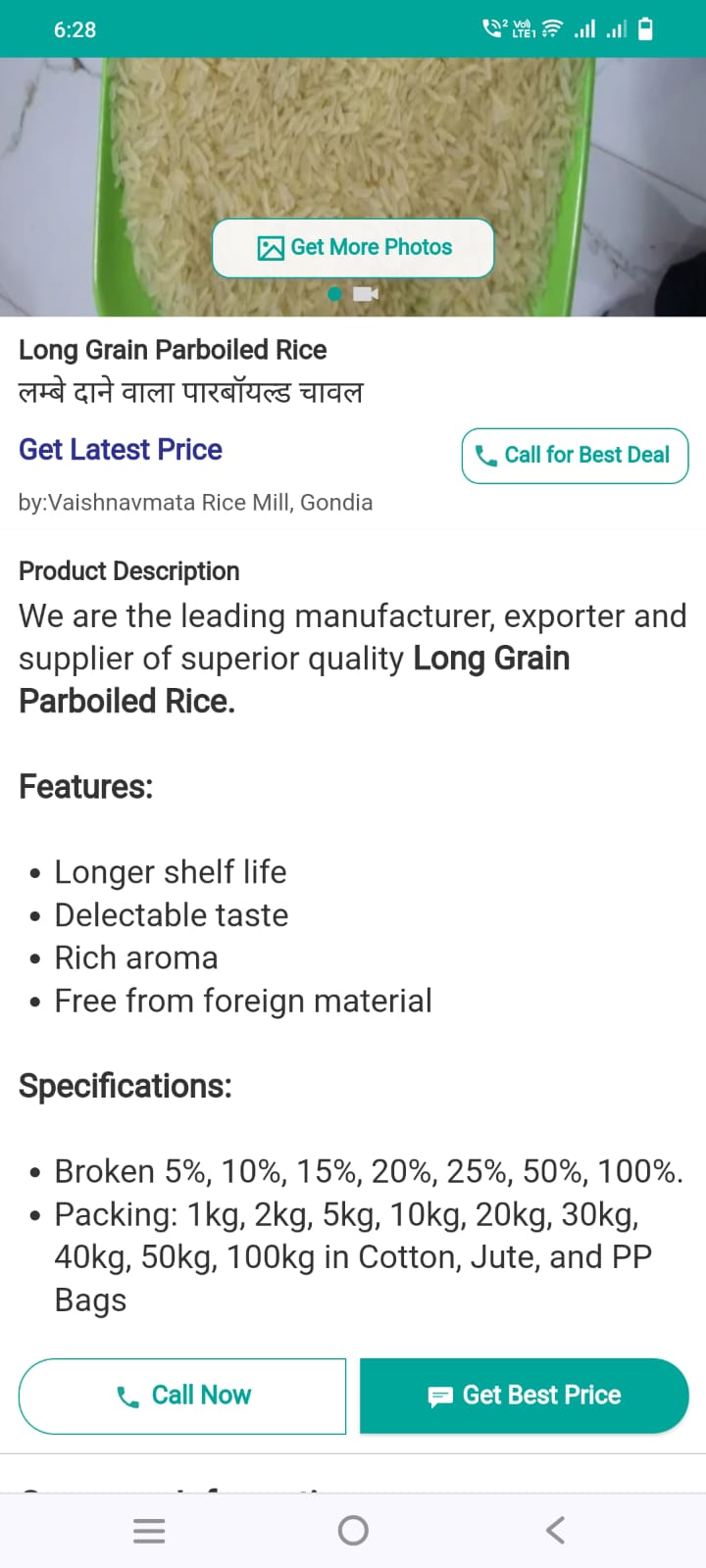Tap the VoLTE indicator in status bar
This screenshot has height=1568, width=706.
[521, 28]
